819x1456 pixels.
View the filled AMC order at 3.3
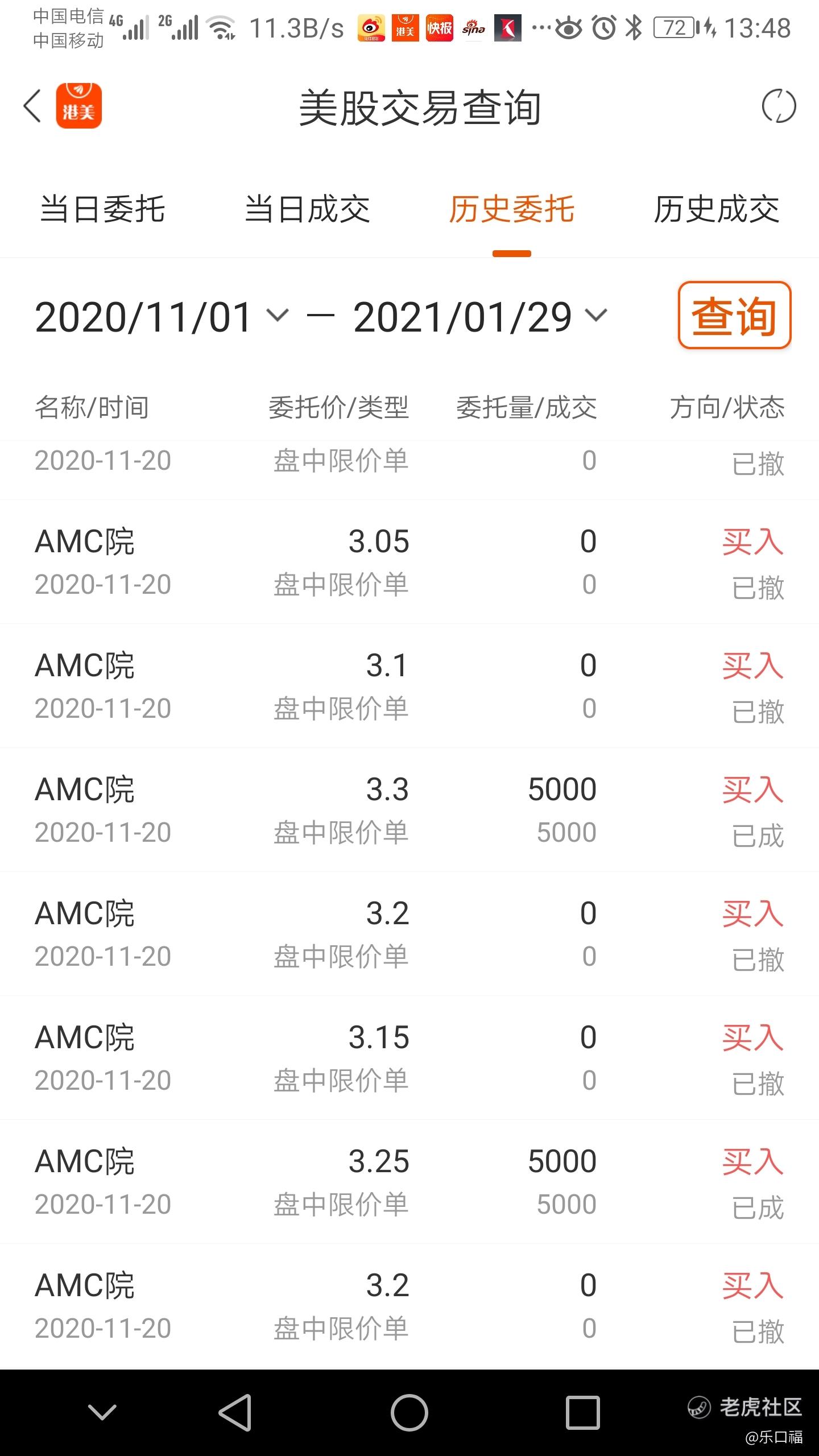point(409,810)
